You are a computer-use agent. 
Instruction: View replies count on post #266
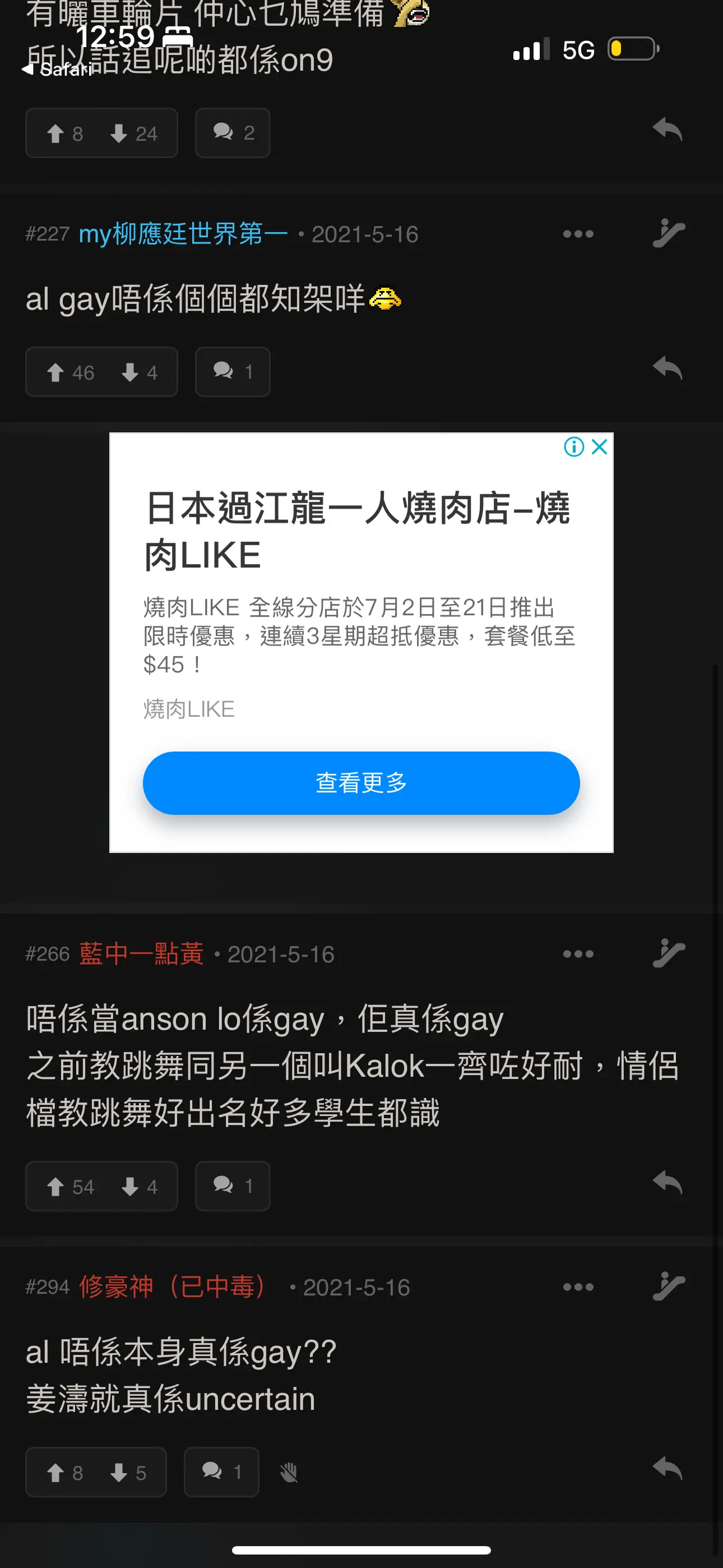point(233,1186)
